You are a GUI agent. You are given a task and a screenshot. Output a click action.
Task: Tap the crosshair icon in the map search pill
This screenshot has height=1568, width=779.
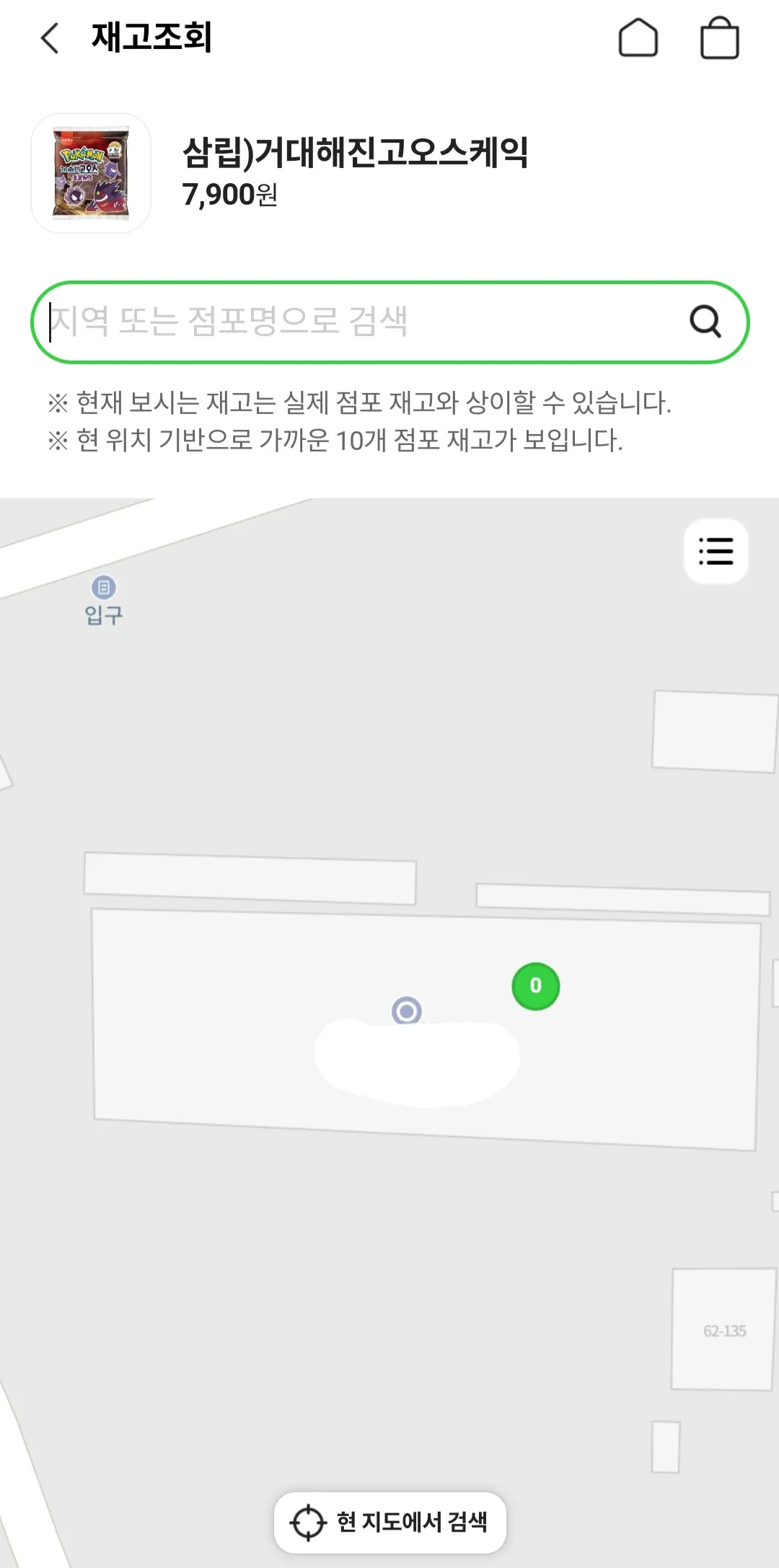(x=309, y=1523)
